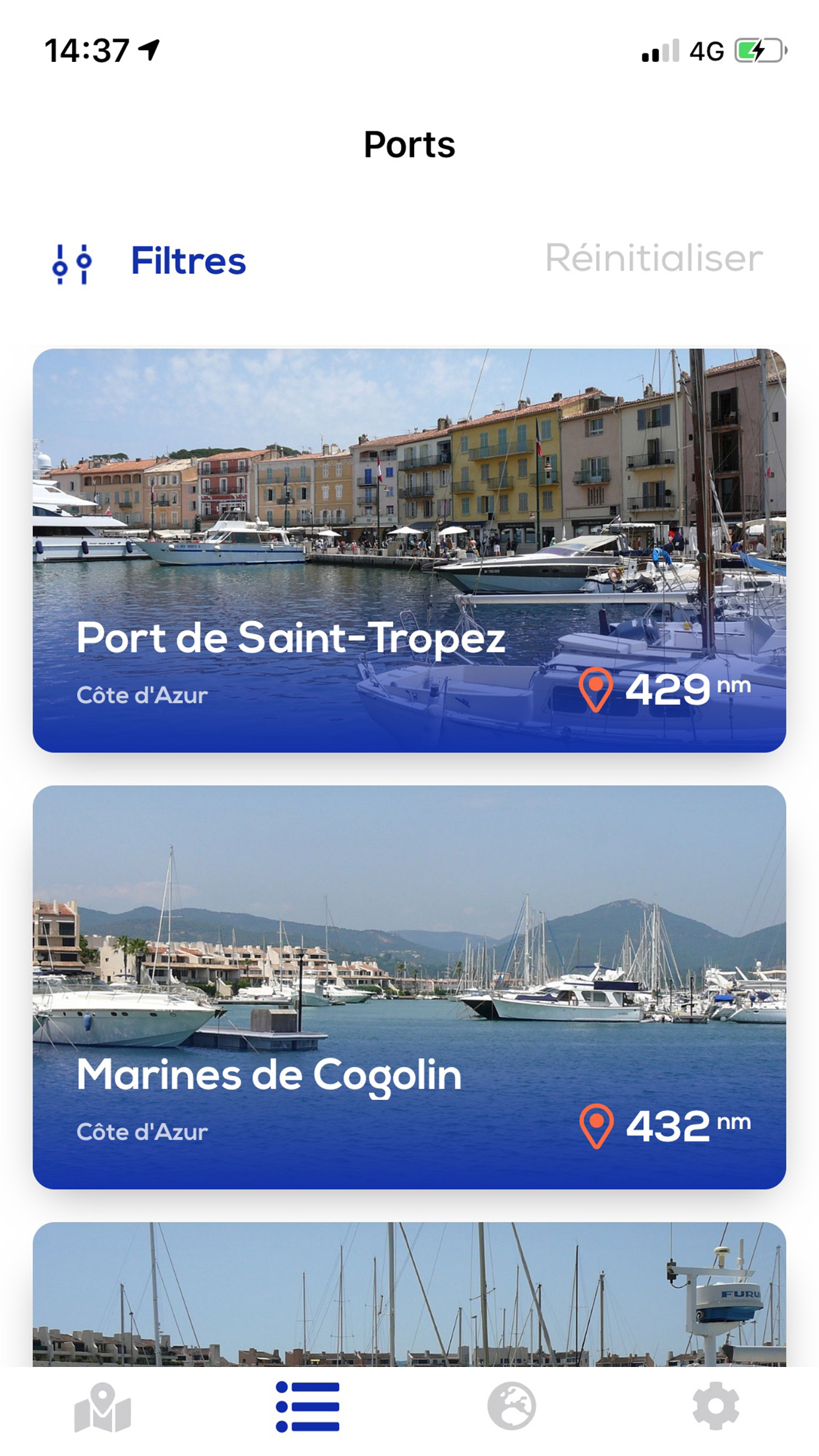Tap Réinitialiser to reset filters
This screenshot has height=1456, width=819.
click(x=653, y=258)
